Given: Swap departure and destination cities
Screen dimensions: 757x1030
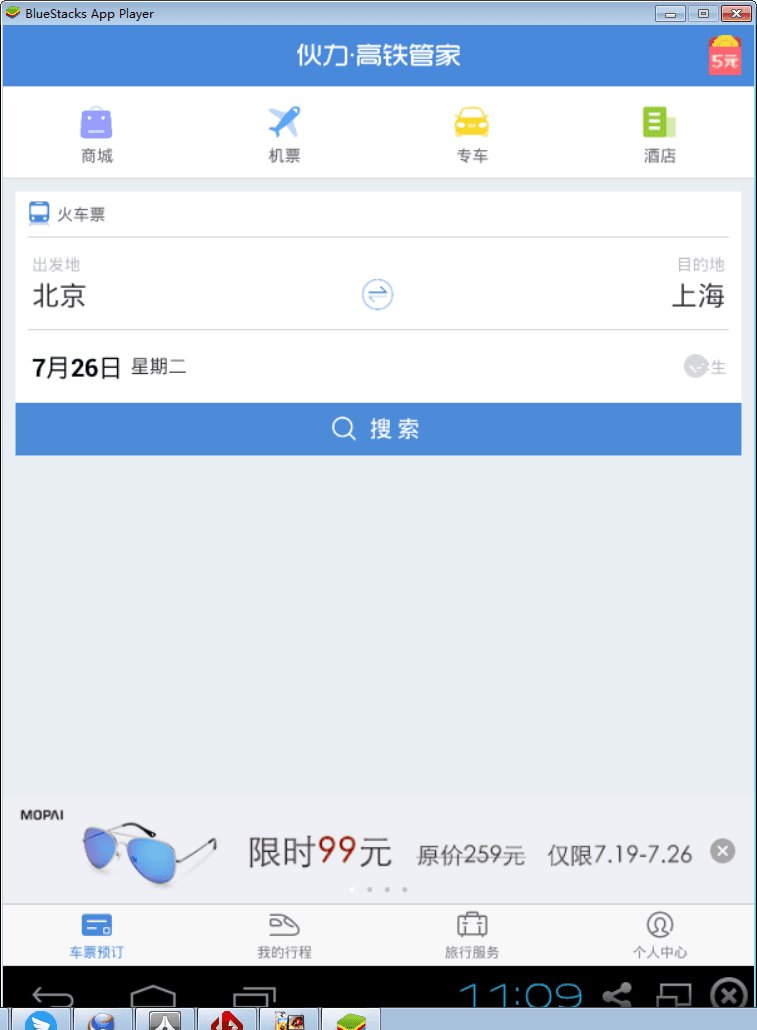Looking at the screenshot, I should tap(377, 294).
